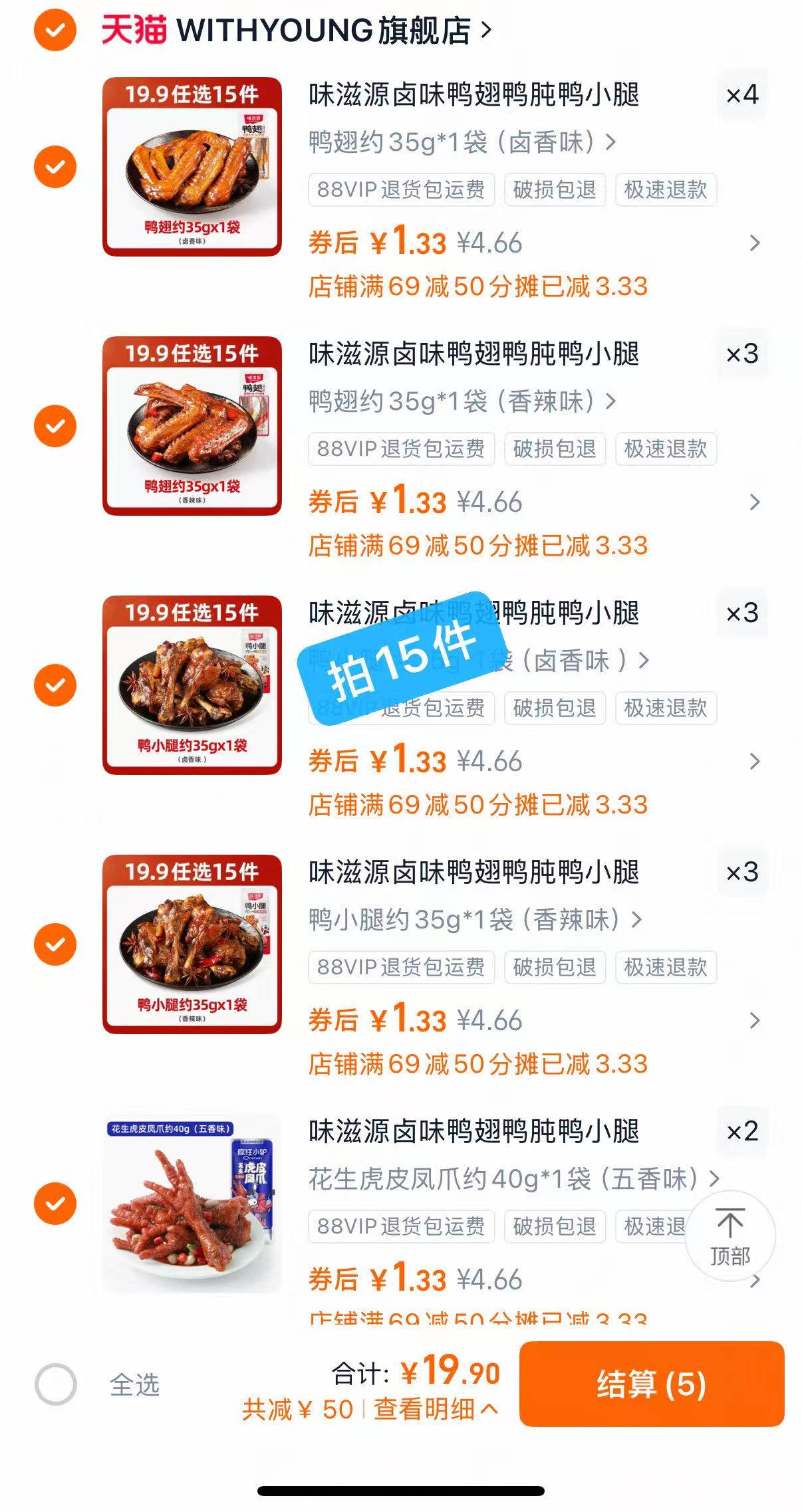This screenshot has width=802, height=1512.
Task: Click the 88VIP退货包运费 service tag
Action: [400, 191]
